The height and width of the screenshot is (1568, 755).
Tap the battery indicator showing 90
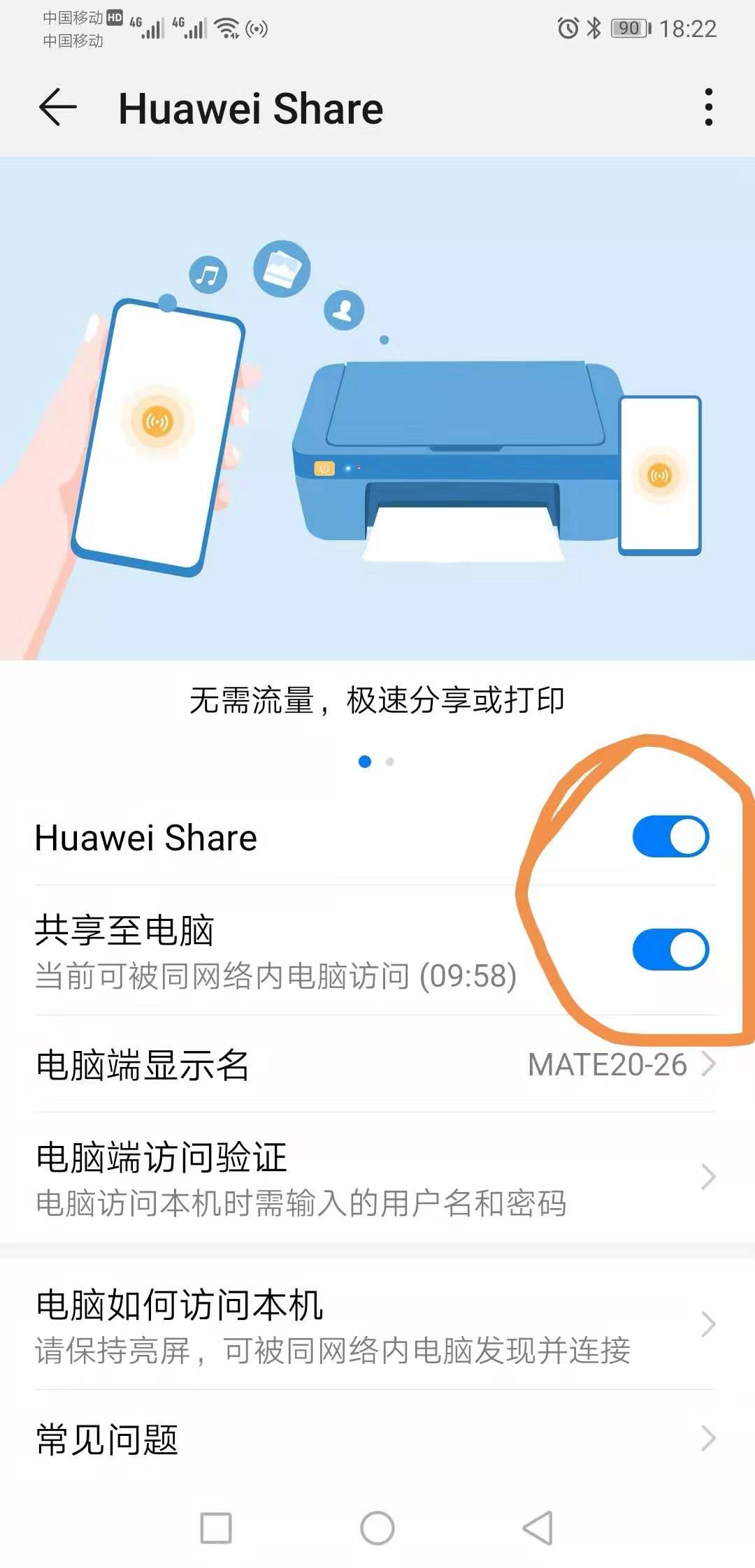click(x=627, y=27)
